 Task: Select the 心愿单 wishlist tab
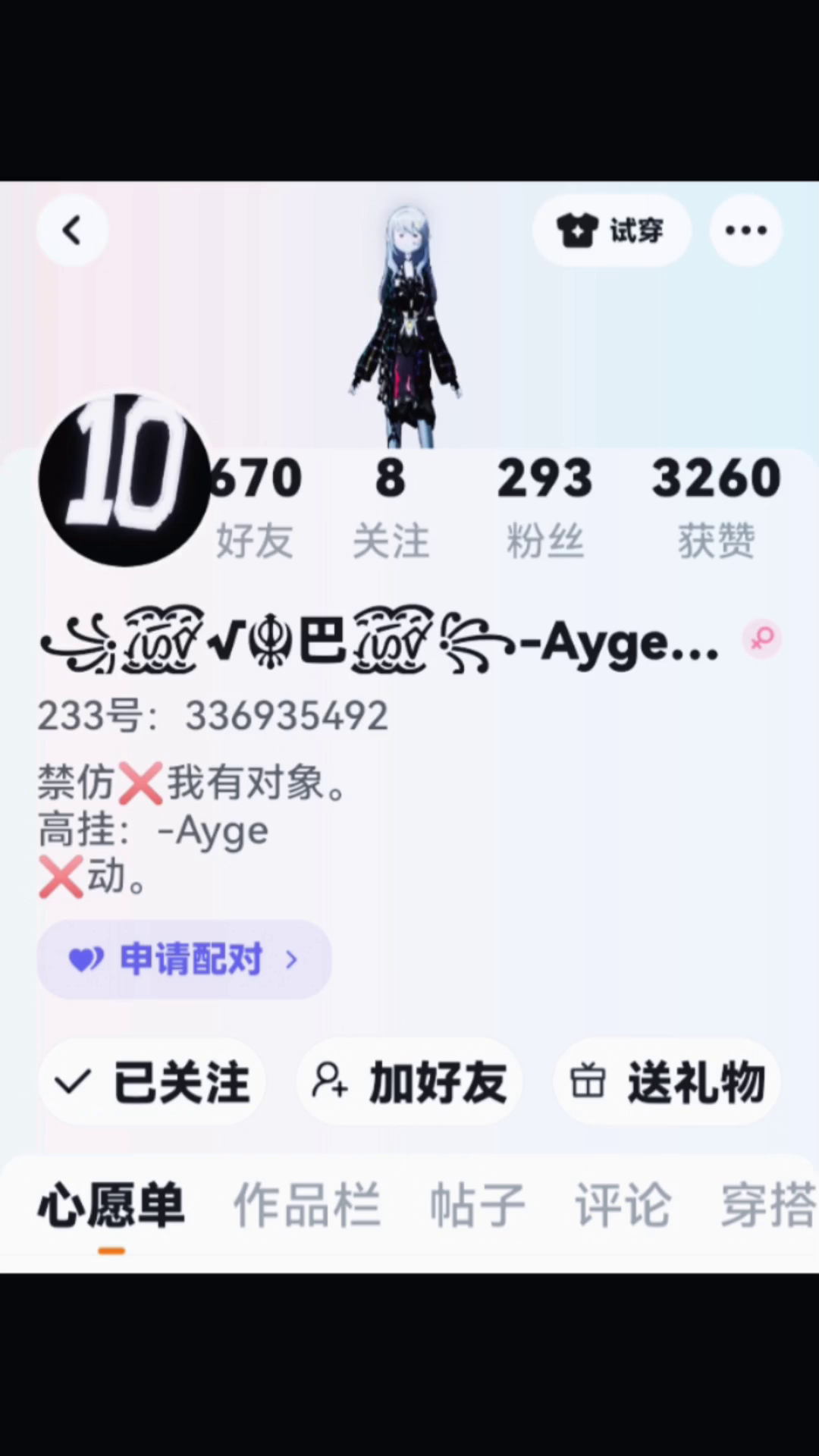[111, 1206]
